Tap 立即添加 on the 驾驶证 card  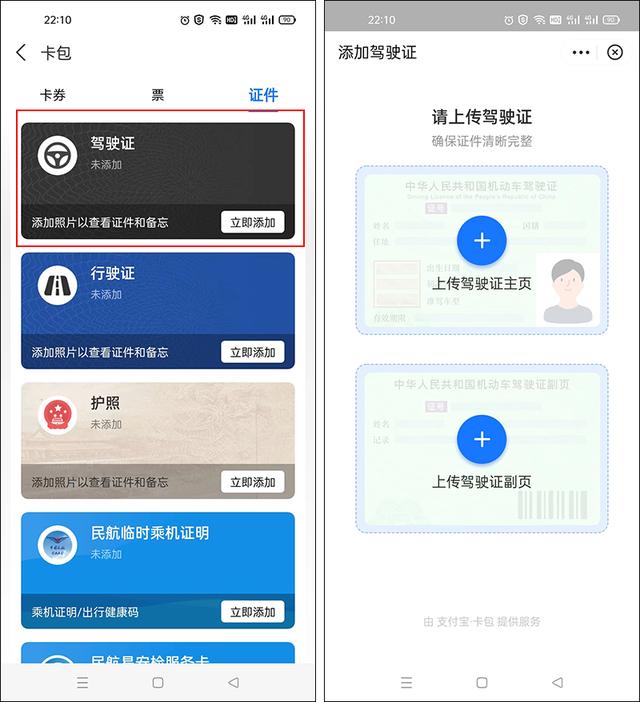tap(252, 222)
